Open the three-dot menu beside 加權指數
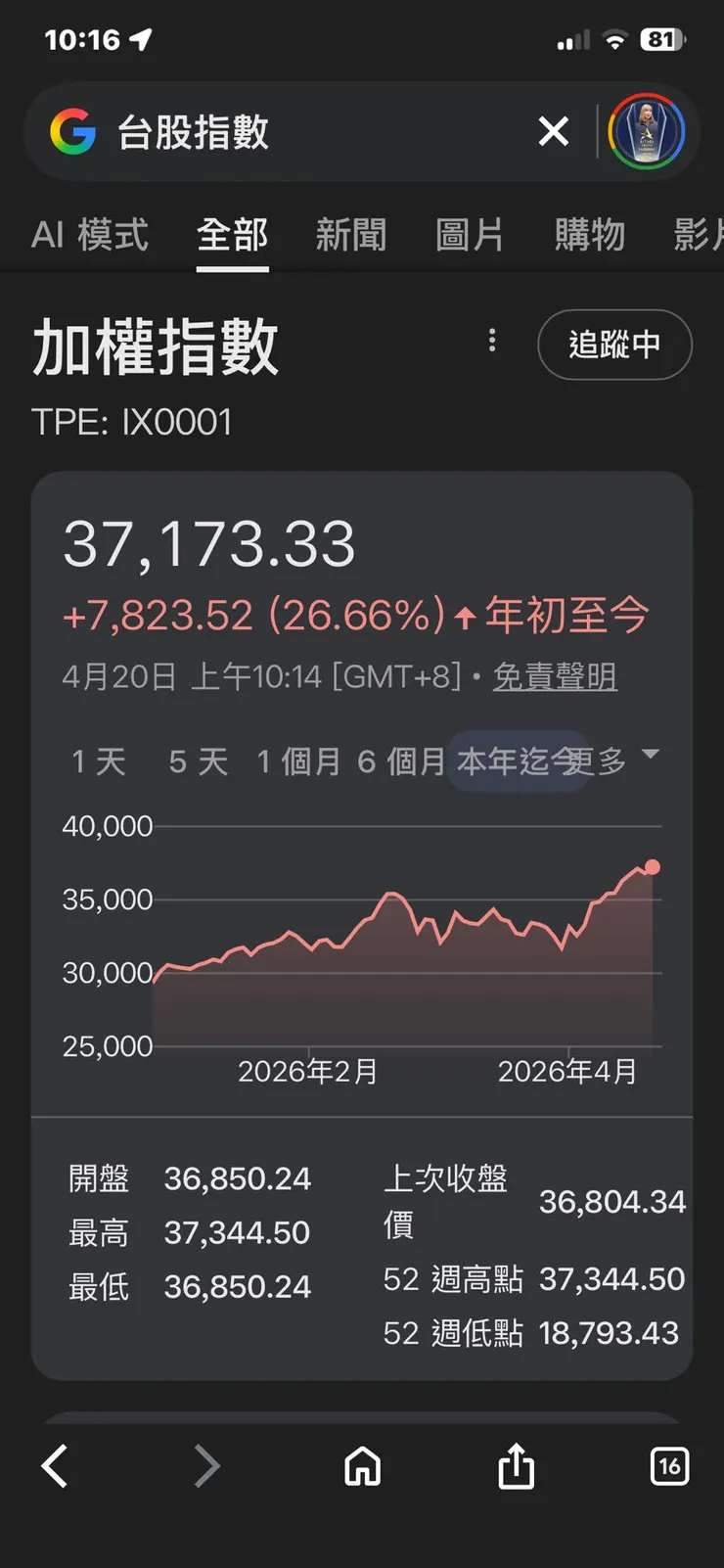Viewport: 724px width, 1568px height. coord(492,341)
